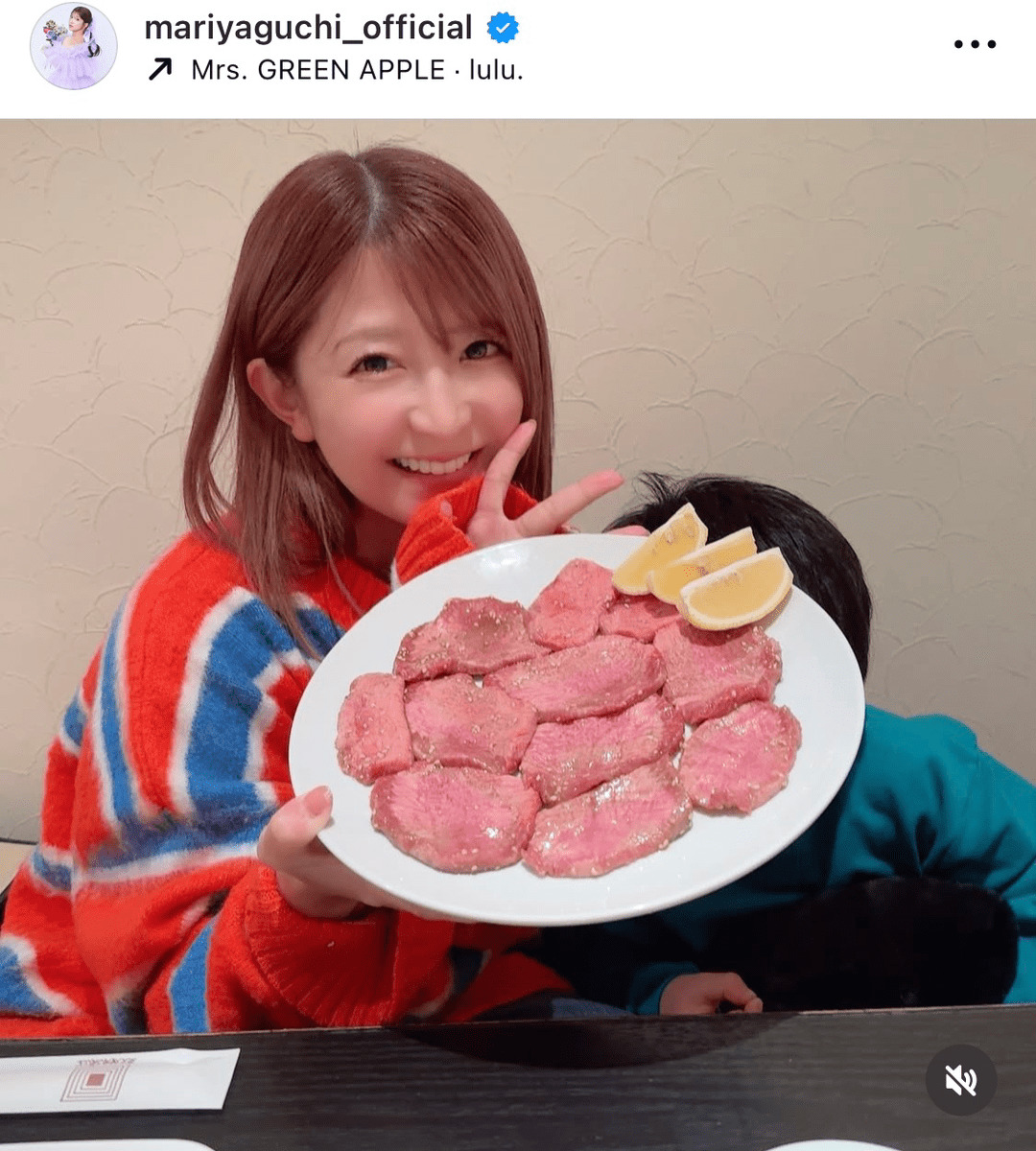The width and height of the screenshot is (1036, 1151).
Task: Open the mariyaguchi_official username link
Action: pos(308,28)
